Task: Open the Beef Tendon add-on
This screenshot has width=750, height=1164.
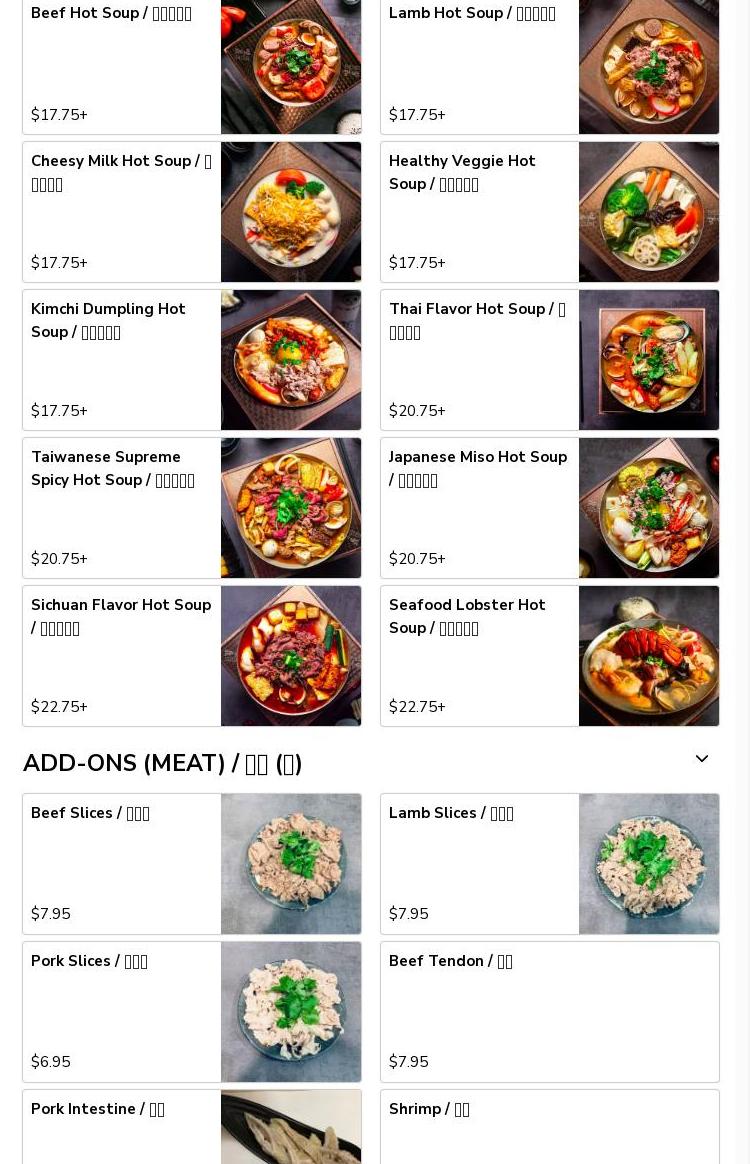Action: [549, 1012]
